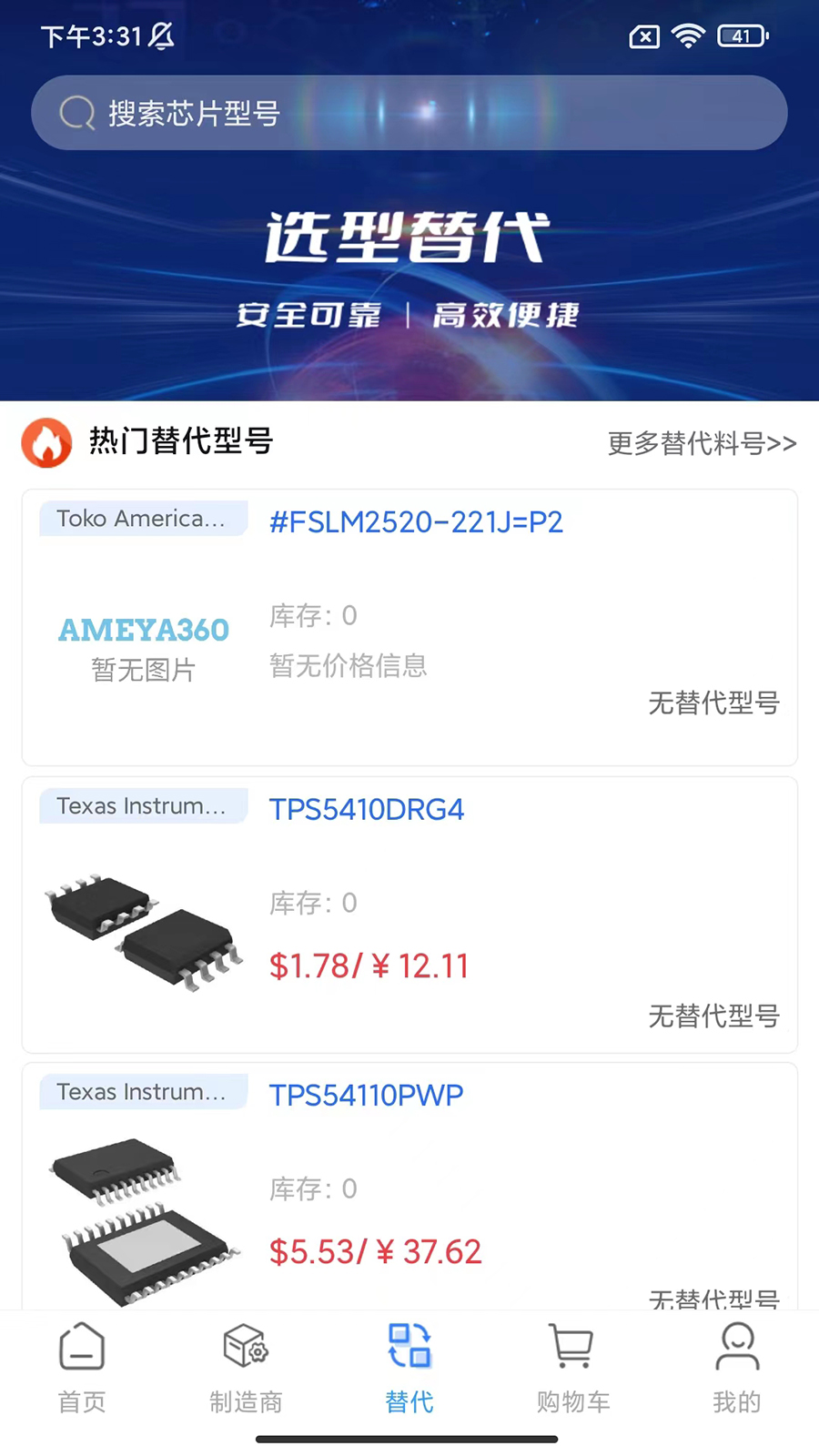Switch to the 制造商 tab

[x=246, y=1368]
